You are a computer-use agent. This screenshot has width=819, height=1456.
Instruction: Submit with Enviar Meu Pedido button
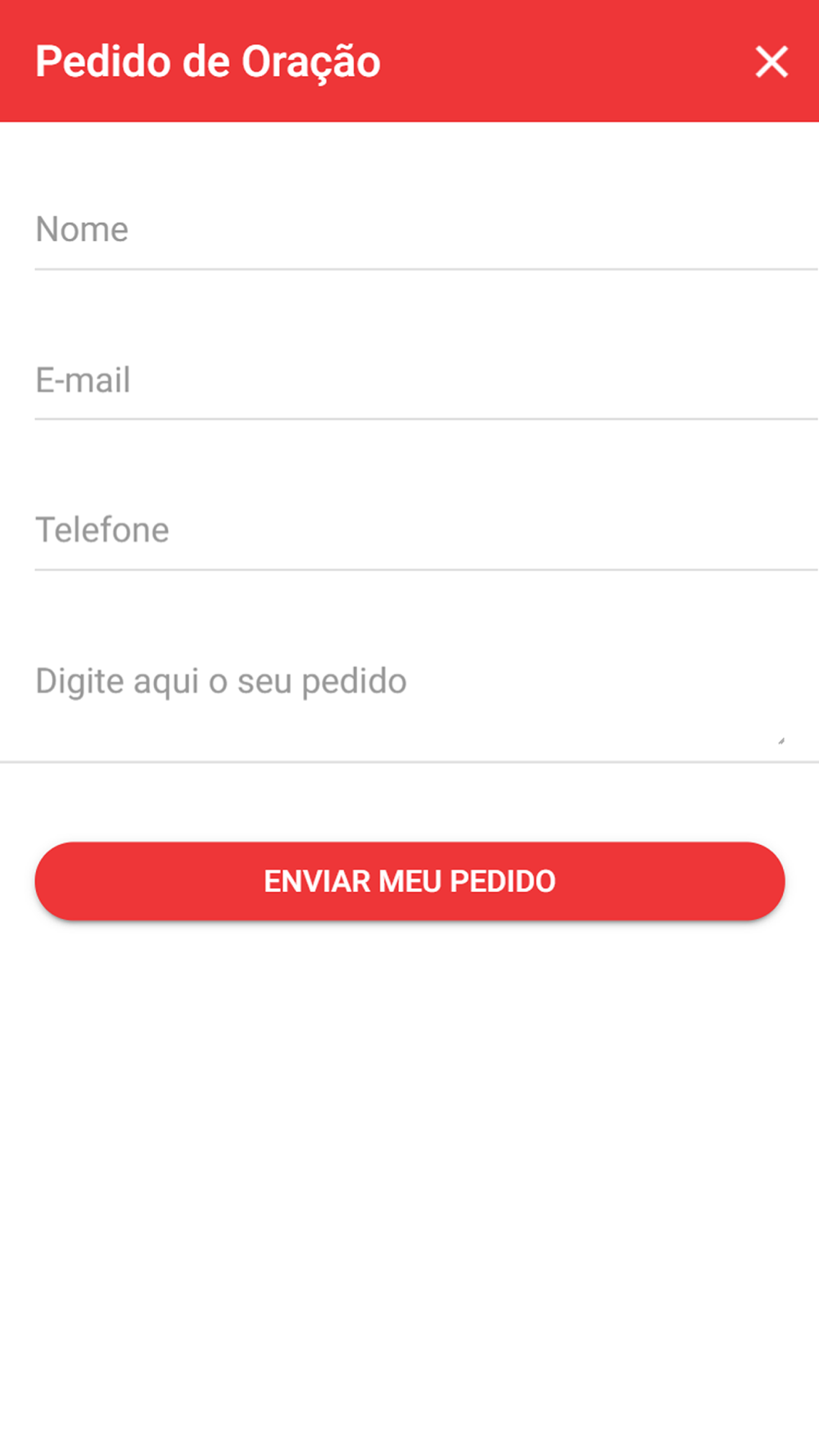point(409,881)
